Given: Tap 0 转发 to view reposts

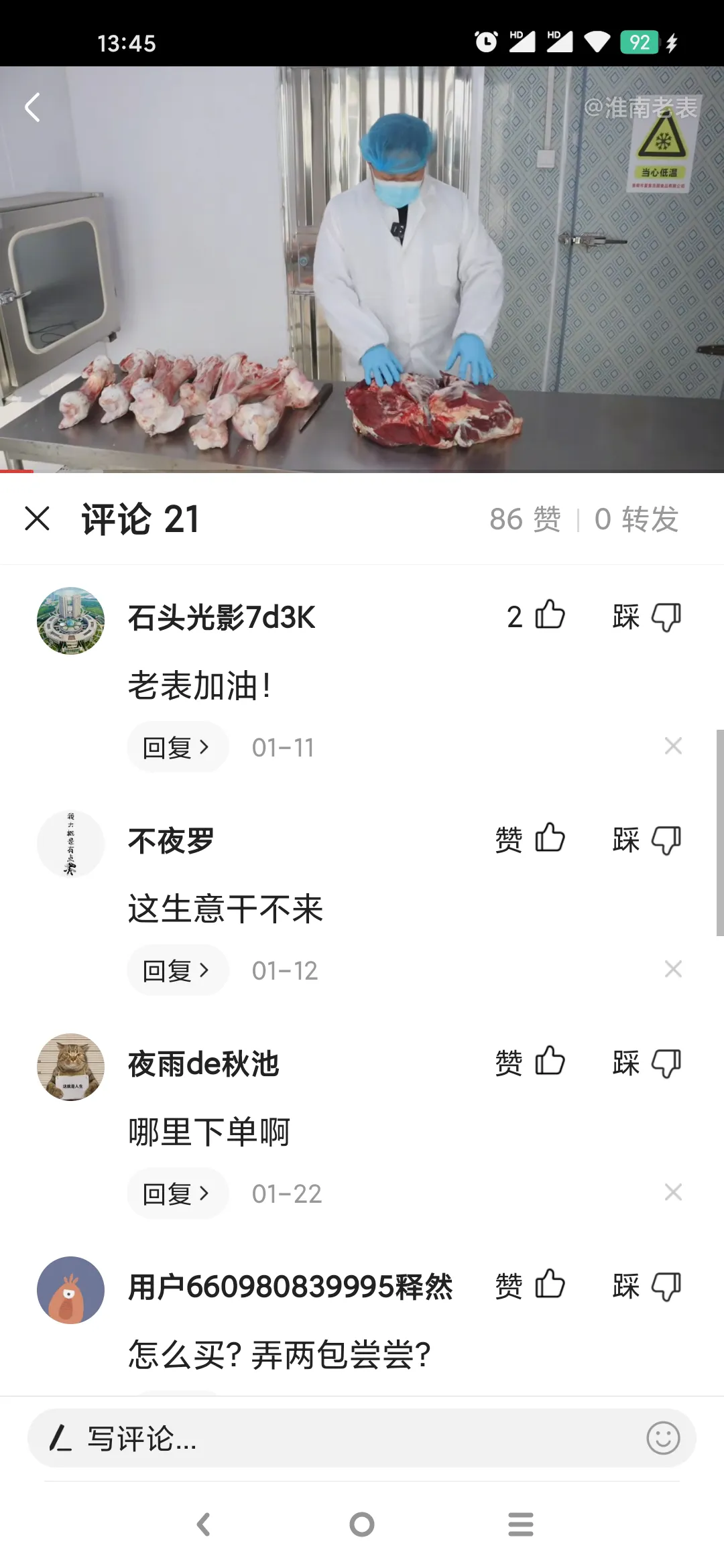Looking at the screenshot, I should coord(636,519).
